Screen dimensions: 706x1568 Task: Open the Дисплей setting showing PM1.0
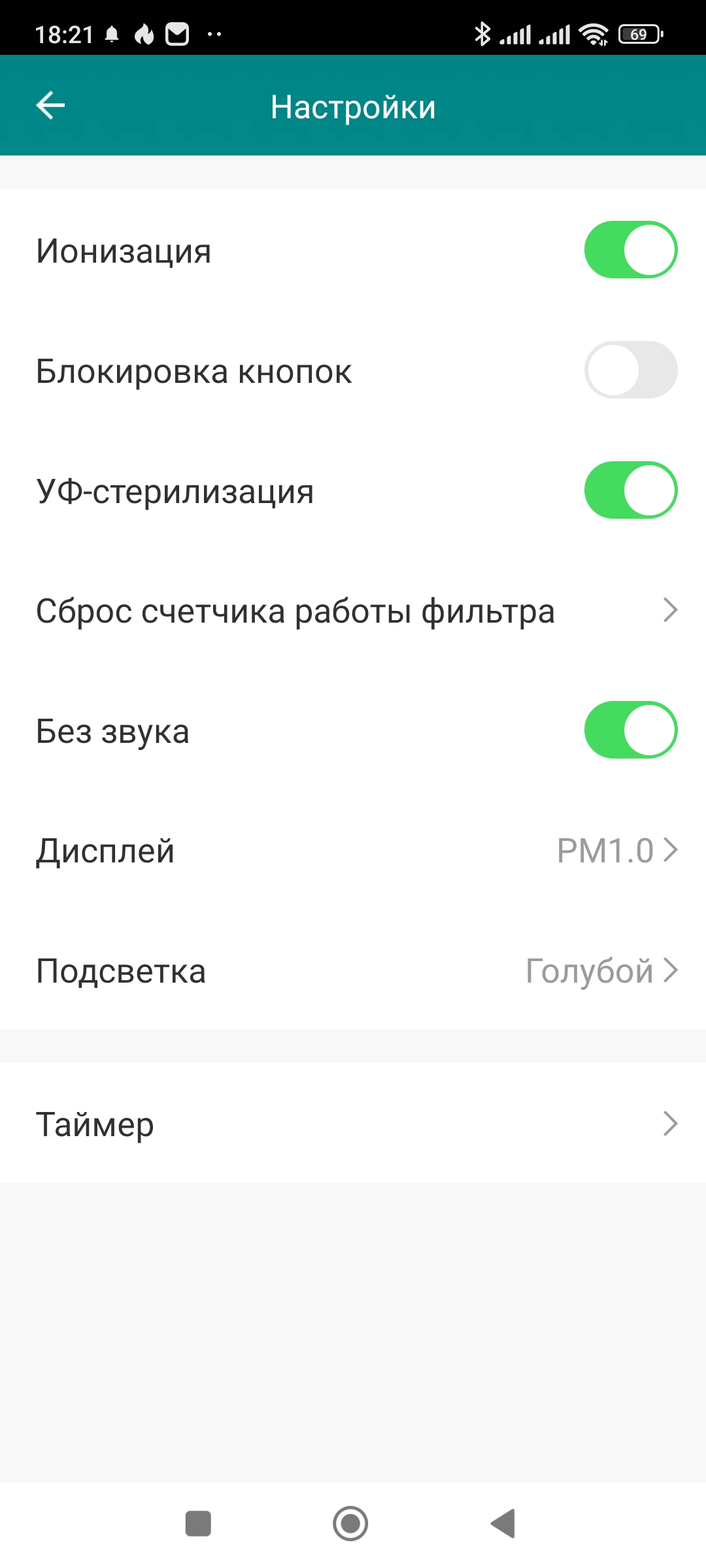point(353,851)
